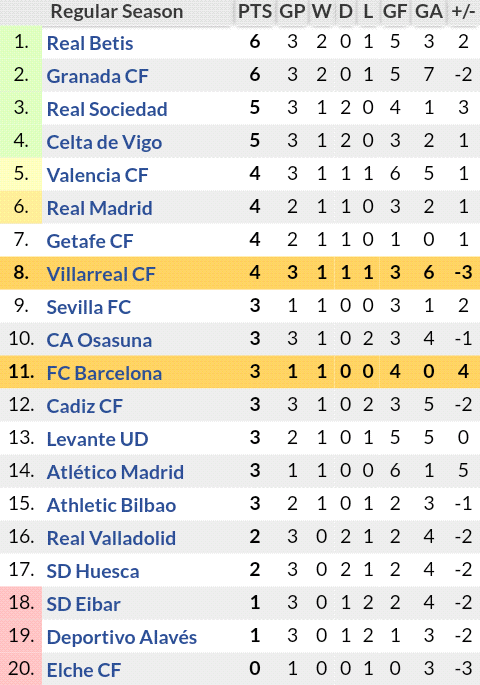Viewport: 480px width, 685px height.
Task: Open Athletic Bilbao team page
Action: tap(111, 505)
